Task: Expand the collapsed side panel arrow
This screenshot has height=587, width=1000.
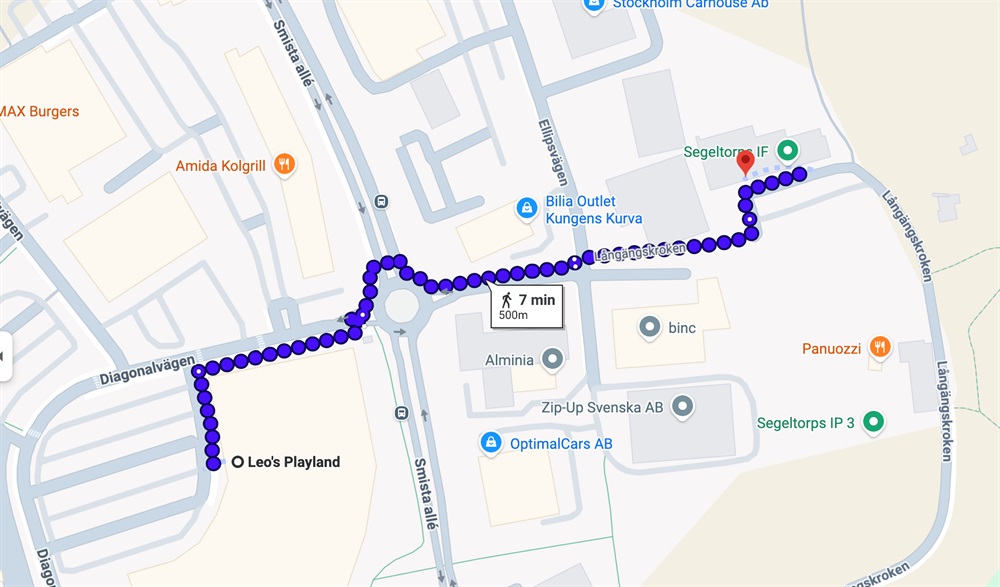Action: [4, 356]
